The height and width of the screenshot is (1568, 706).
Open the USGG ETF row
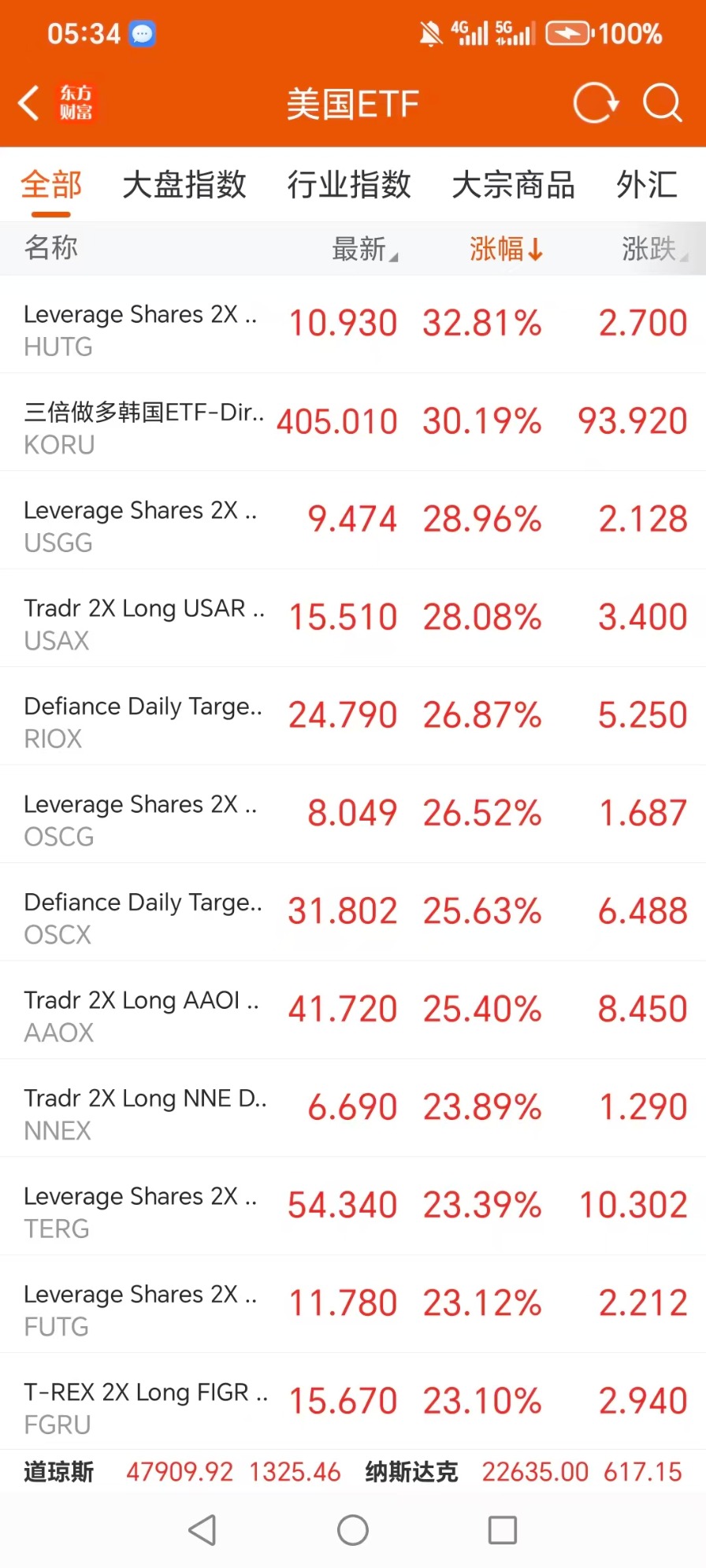pos(353,521)
